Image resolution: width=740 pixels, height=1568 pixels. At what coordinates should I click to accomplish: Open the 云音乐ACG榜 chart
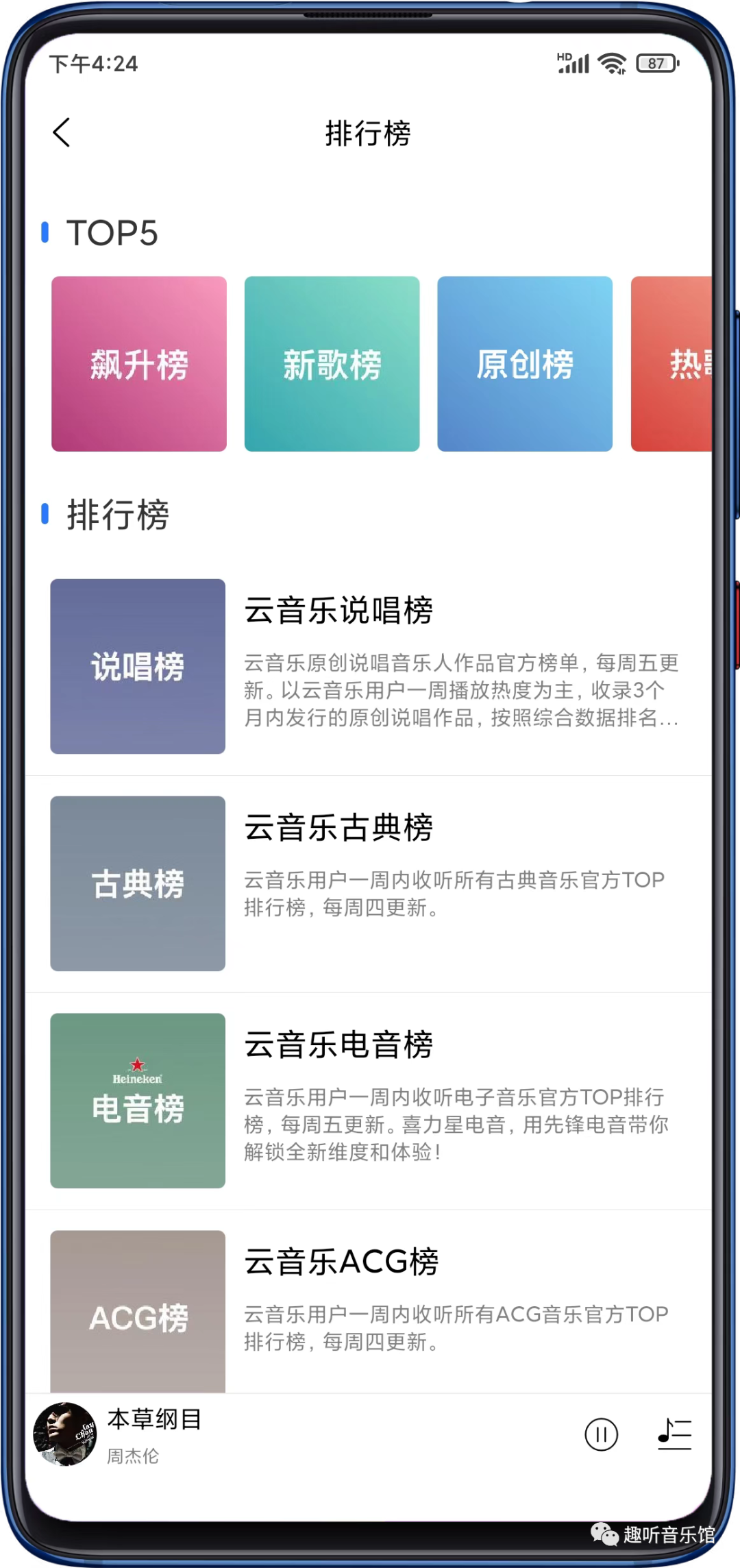[370, 1309]
